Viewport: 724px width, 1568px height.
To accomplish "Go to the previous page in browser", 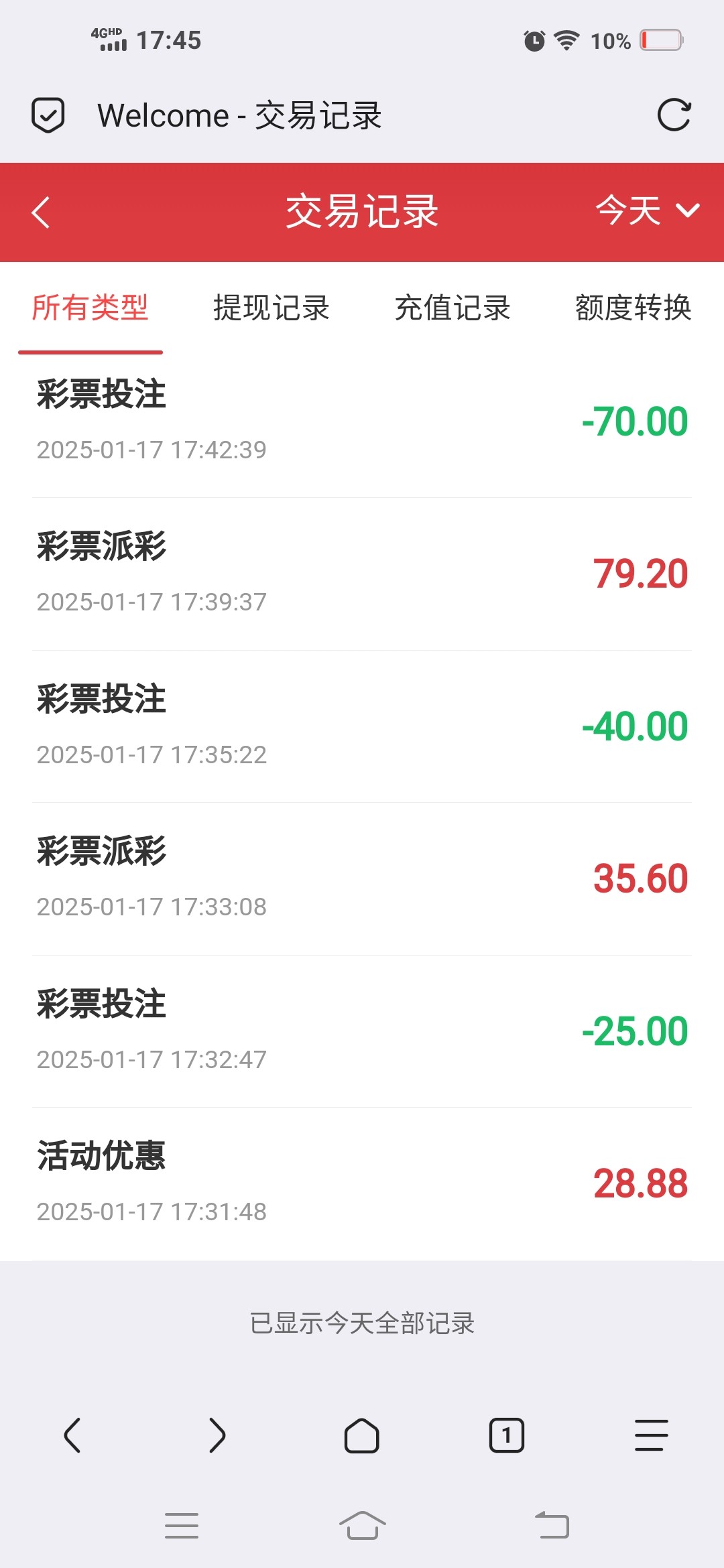I will 72,1435.
